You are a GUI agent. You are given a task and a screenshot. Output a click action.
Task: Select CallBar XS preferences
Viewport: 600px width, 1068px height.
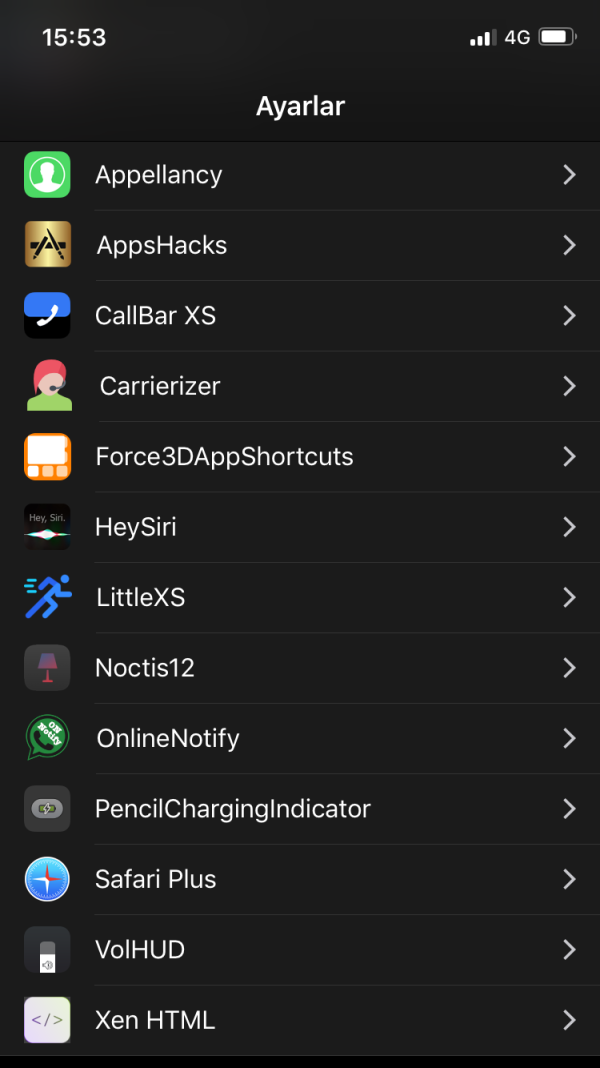(300, 316)
